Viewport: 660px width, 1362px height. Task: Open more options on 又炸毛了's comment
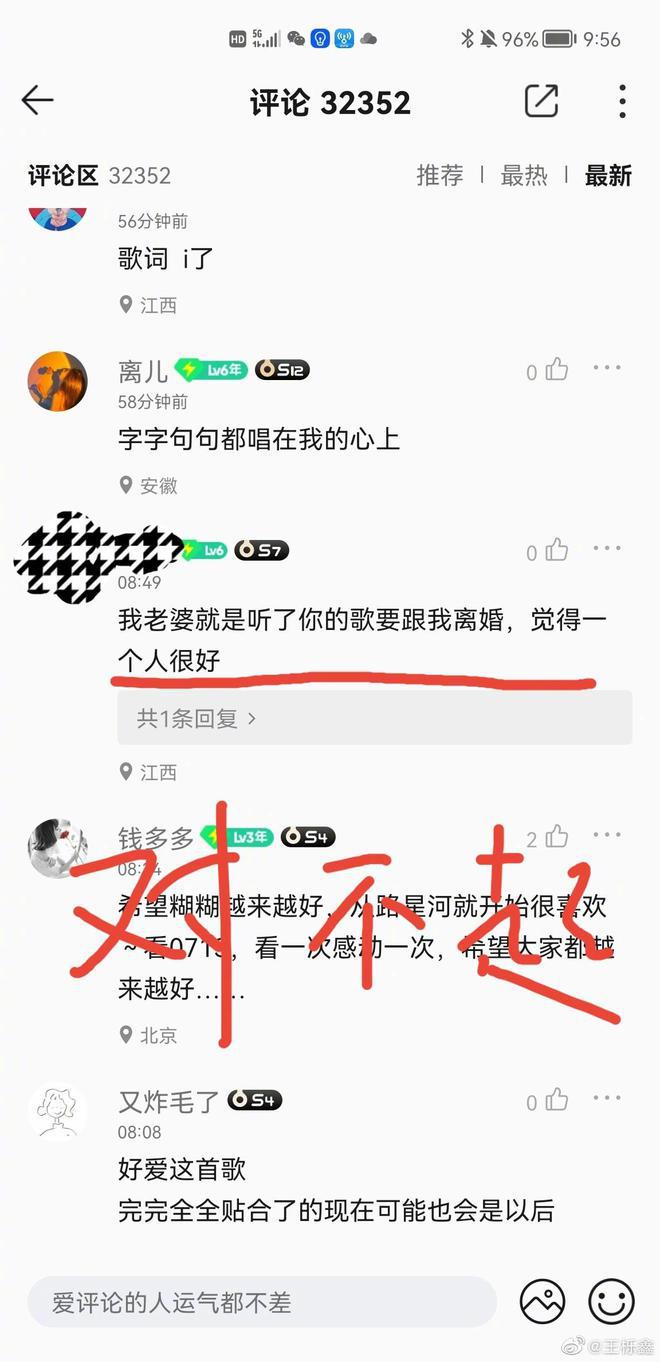pyautogui.click(x=607, y=1100)
